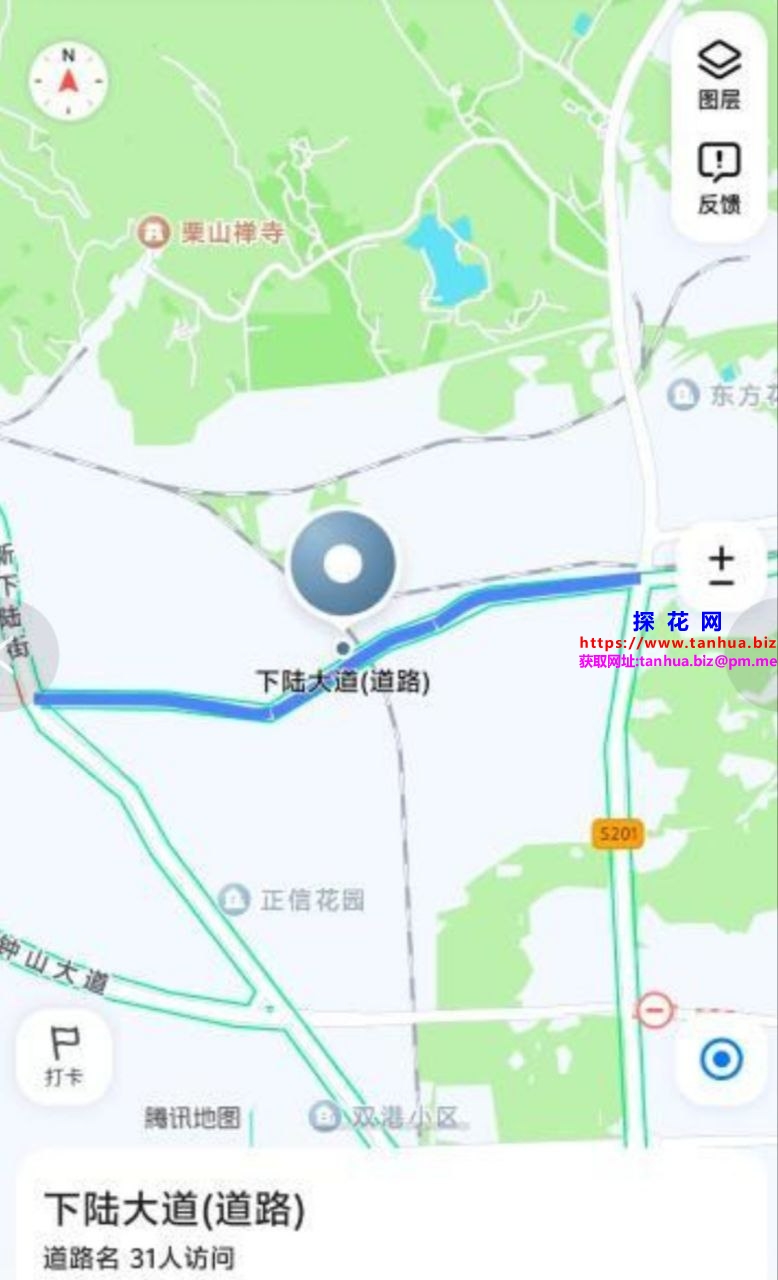Open 反馈 to report a map issue
Viewport: 778px width, 1280px height.
(x=719, y=177)
